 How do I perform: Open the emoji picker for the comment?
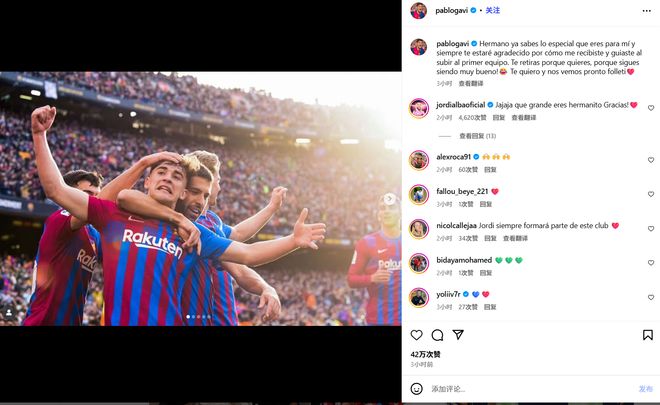[417, 388]
